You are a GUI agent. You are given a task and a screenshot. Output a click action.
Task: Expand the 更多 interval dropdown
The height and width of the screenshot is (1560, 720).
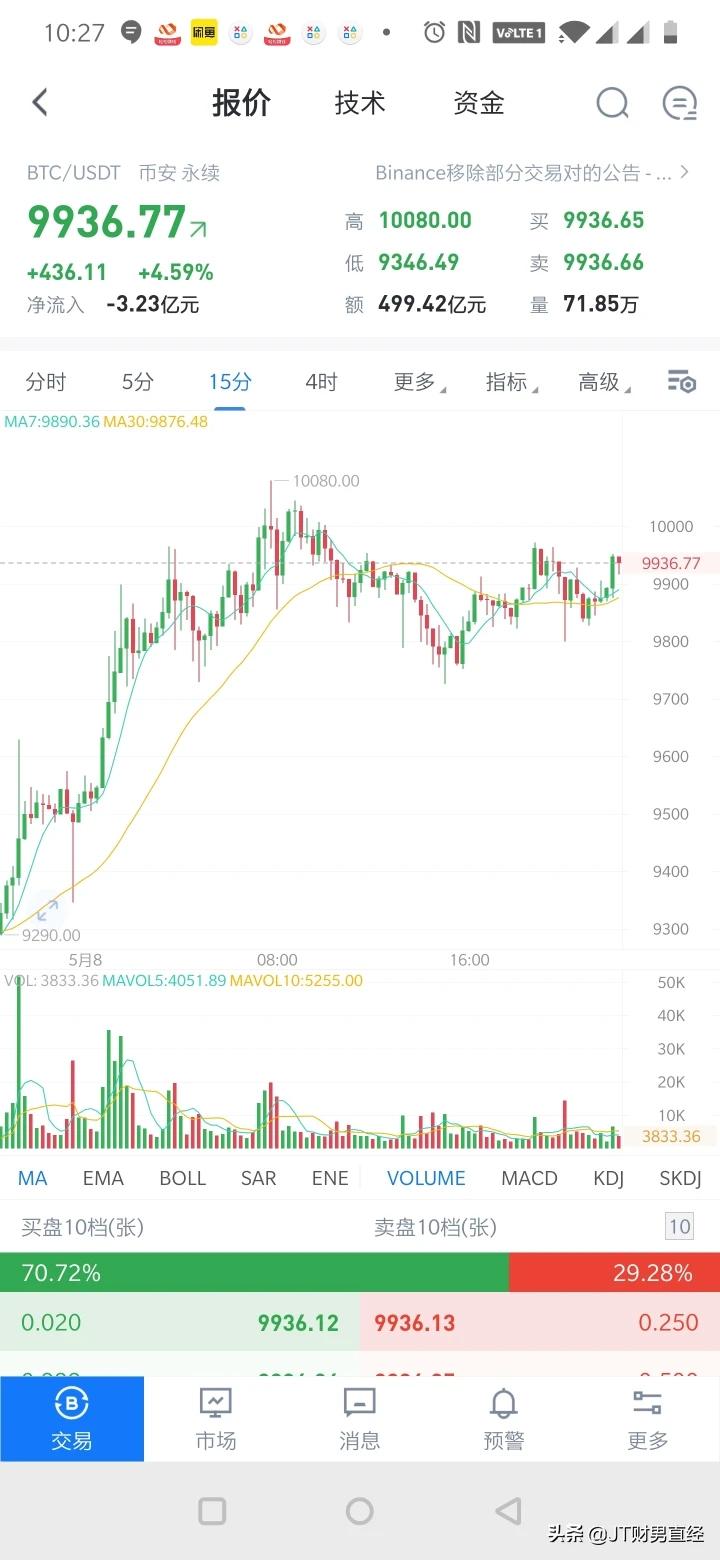pyautogui.click(x=419, y=382)
